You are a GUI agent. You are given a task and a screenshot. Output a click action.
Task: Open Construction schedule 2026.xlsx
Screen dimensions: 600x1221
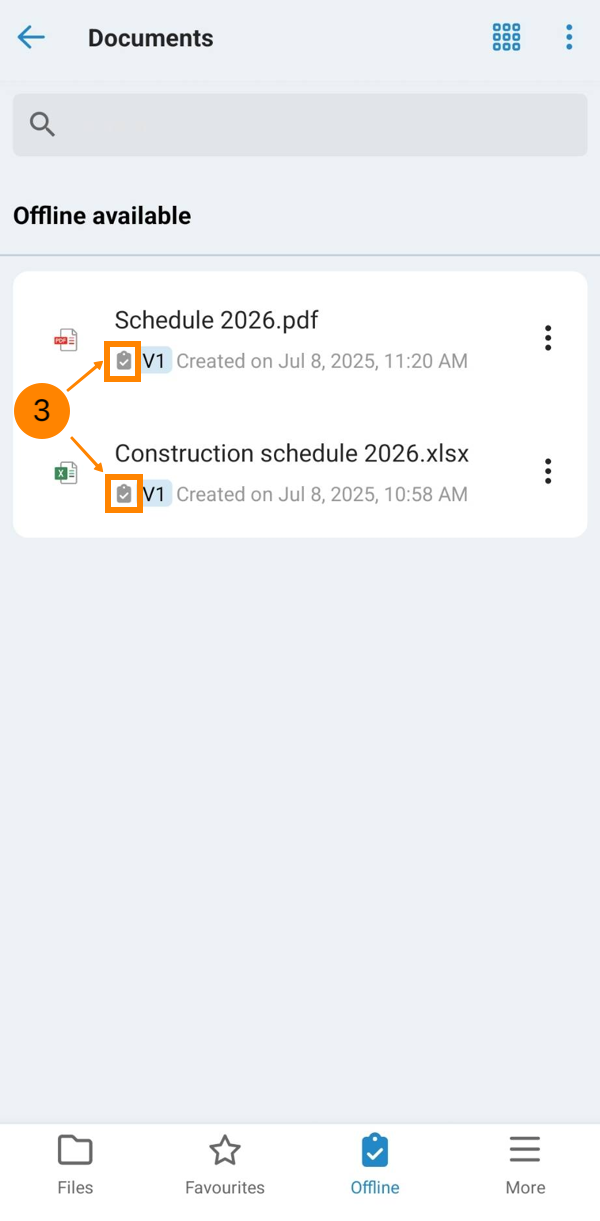291,453
